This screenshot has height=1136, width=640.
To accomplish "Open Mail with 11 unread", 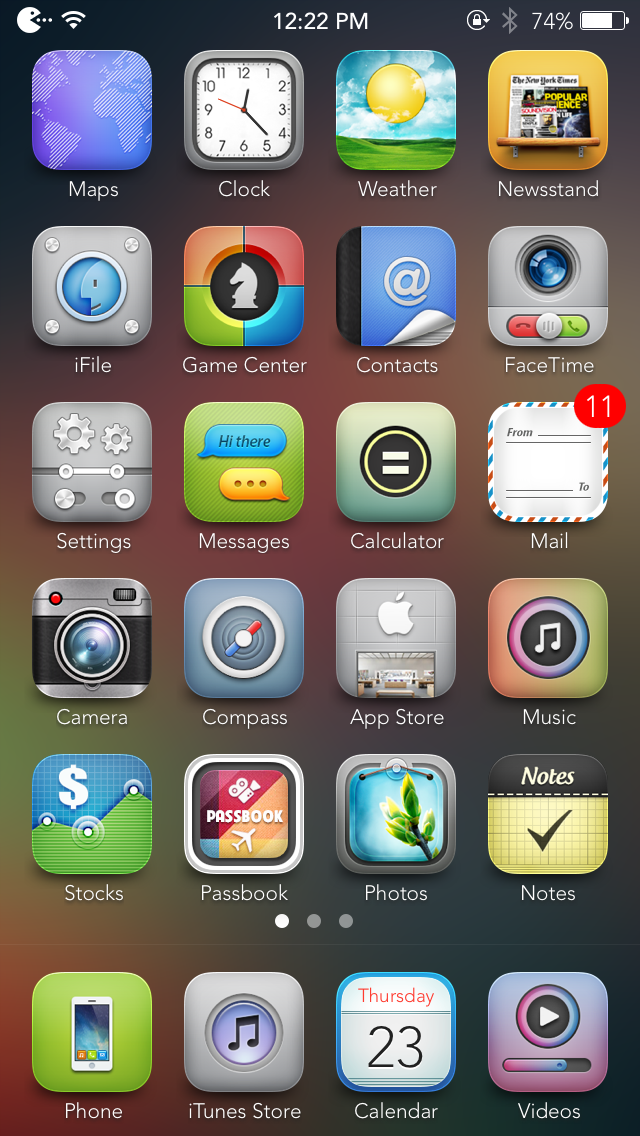I will (x=548, y=462).
